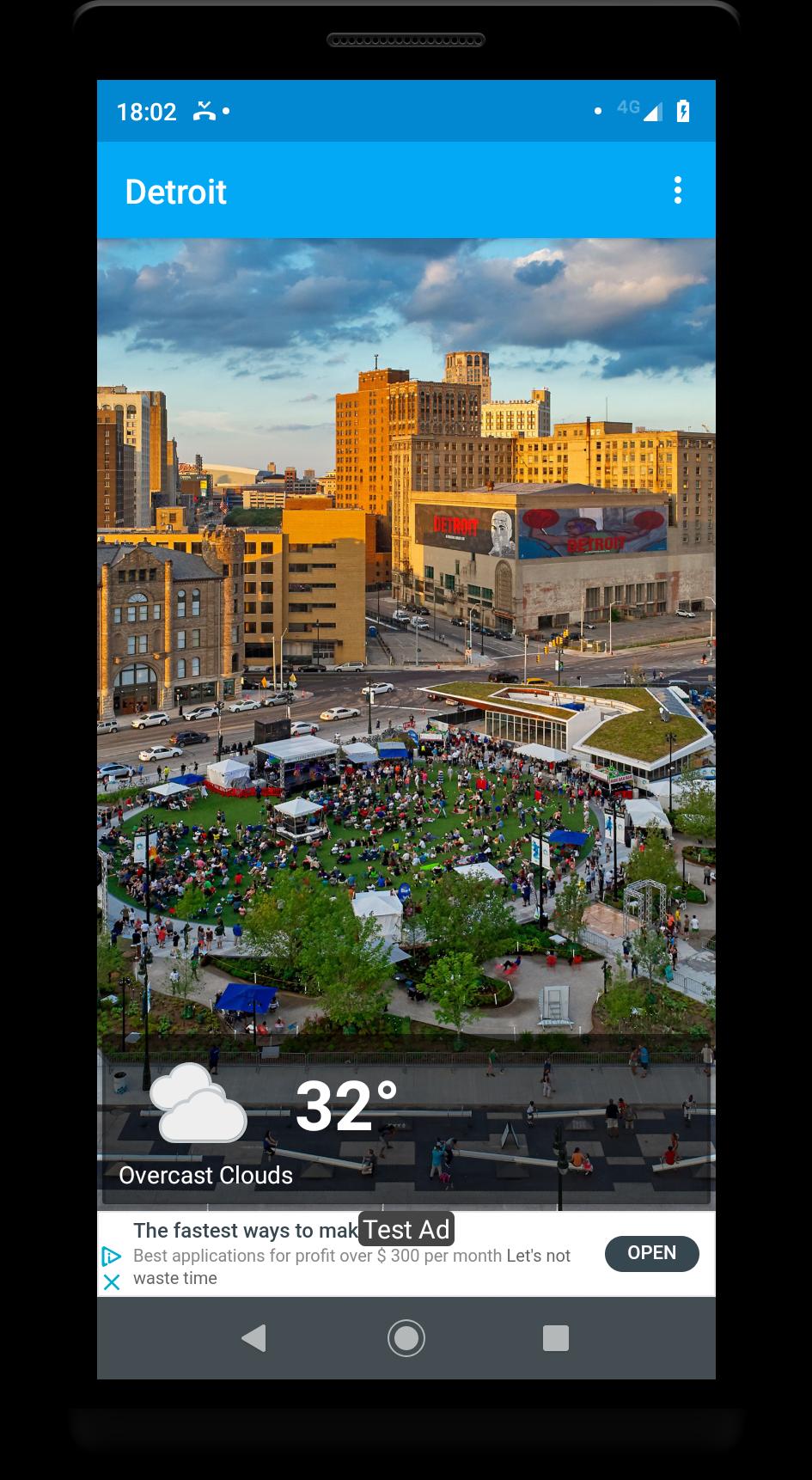Expand the overflow options next to Detroit
Viewport: 812px width, 1480px height.
point(678,190)
